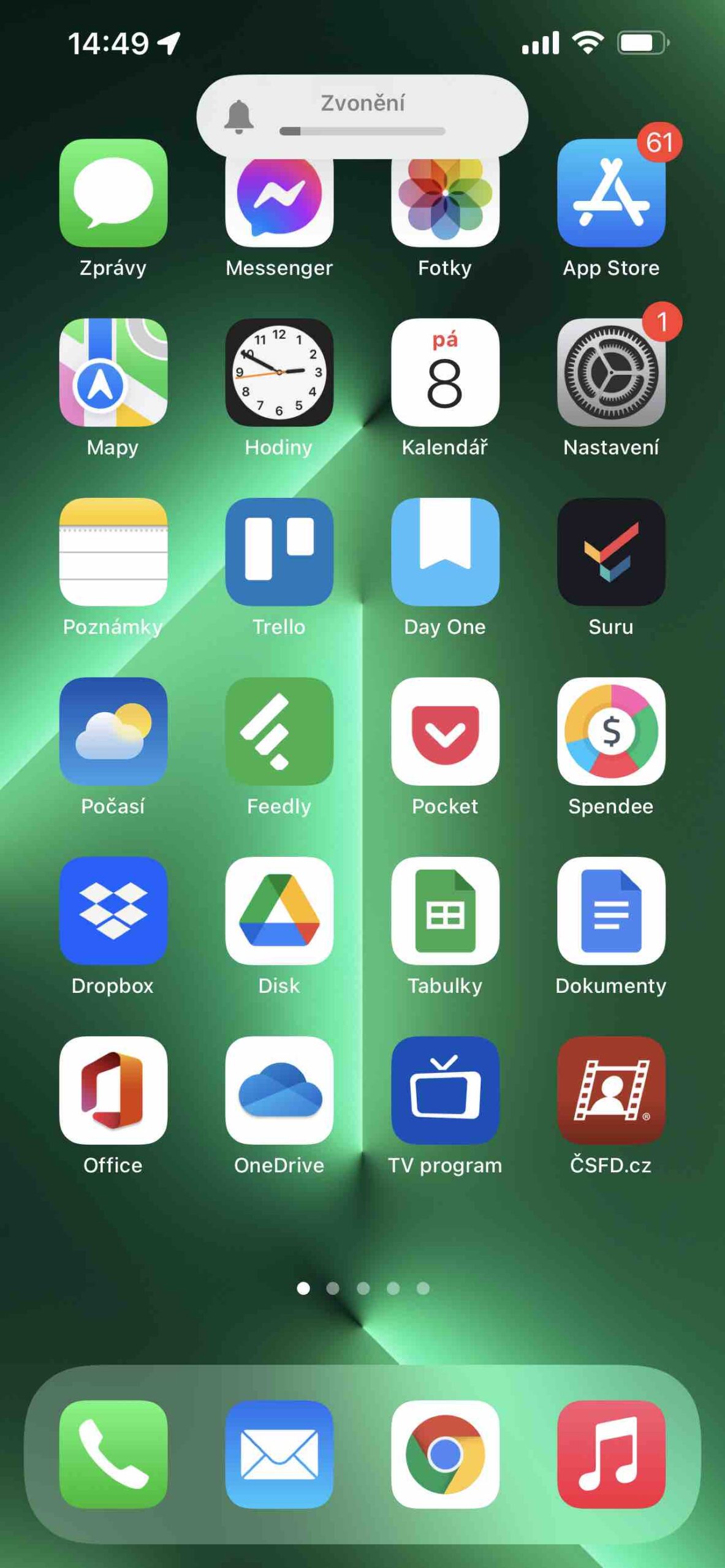Open Feedly reader
Viewport: 725px width, 1568px height.
coord(279,731)
